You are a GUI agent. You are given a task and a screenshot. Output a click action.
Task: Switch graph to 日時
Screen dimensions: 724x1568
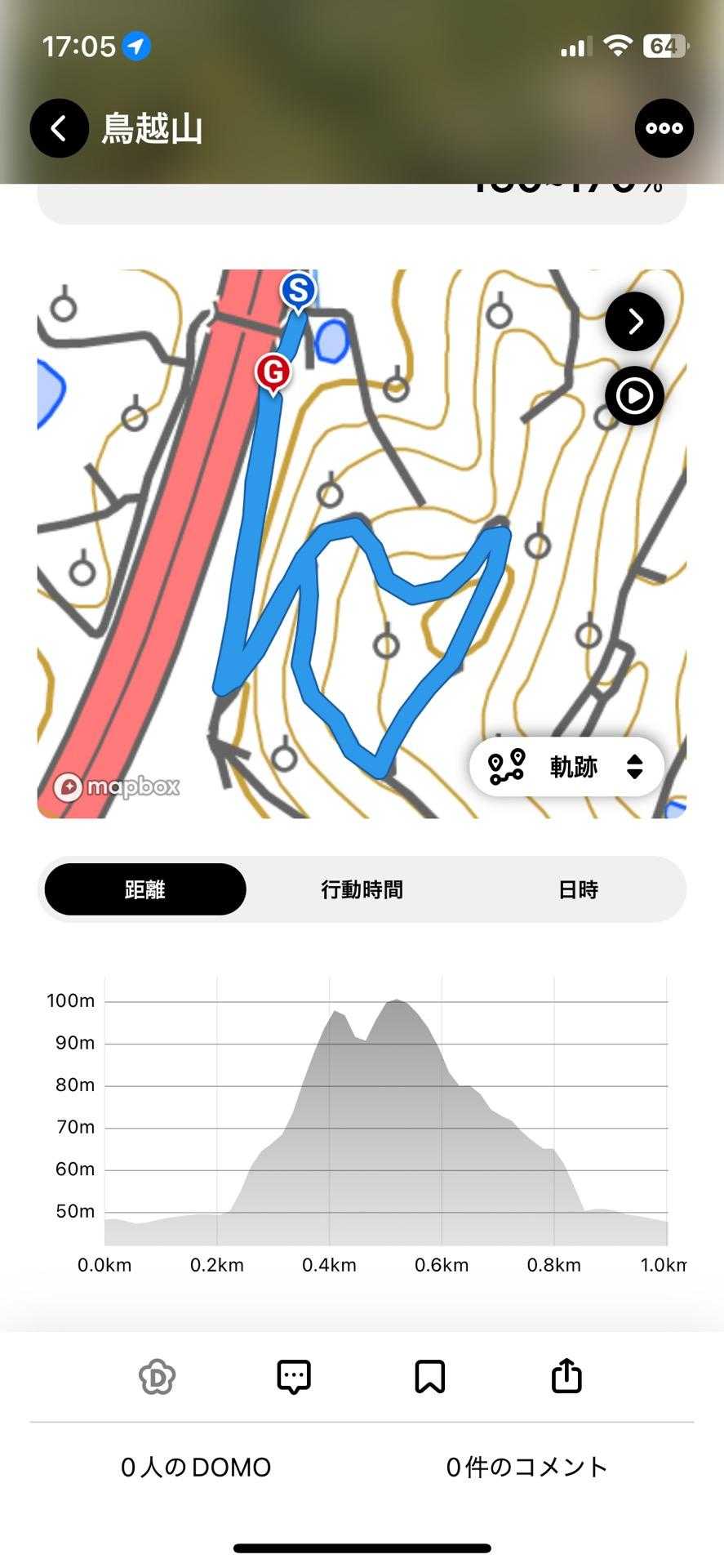(x=578, y=889)
